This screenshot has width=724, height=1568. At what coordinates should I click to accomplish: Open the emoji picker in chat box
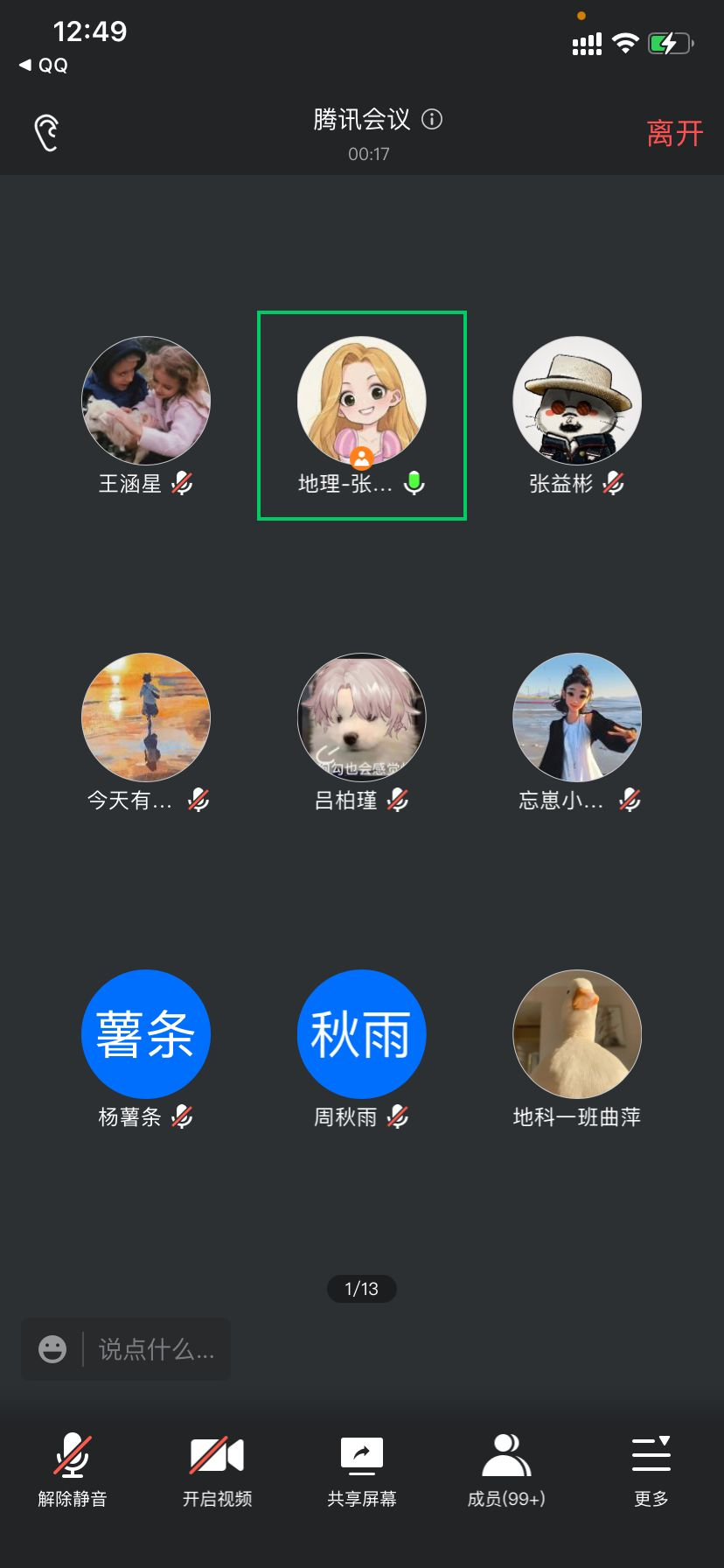click(x=52, y=1349)
